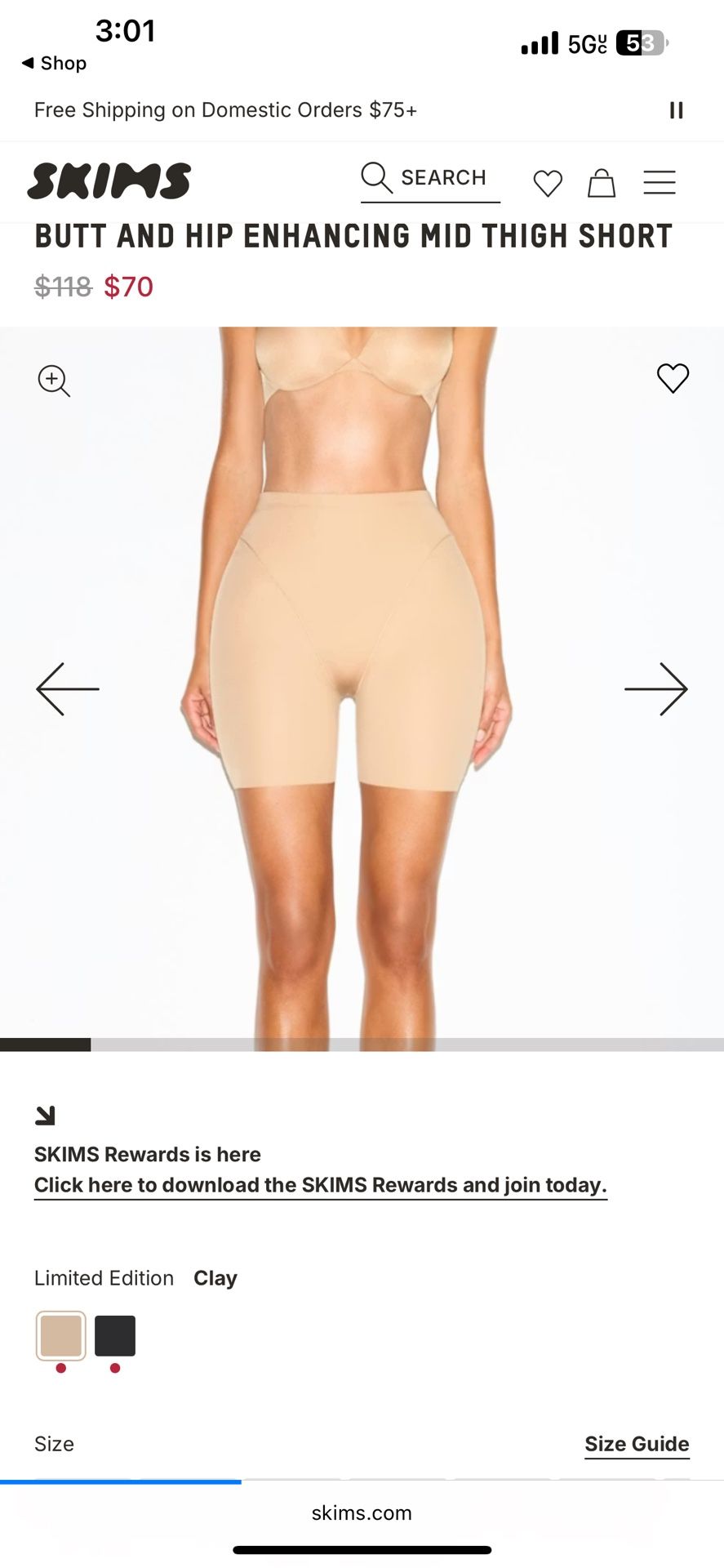The image size is (724, 1568).
Task: Open the hamburger menu
Action: click(659, 182)
